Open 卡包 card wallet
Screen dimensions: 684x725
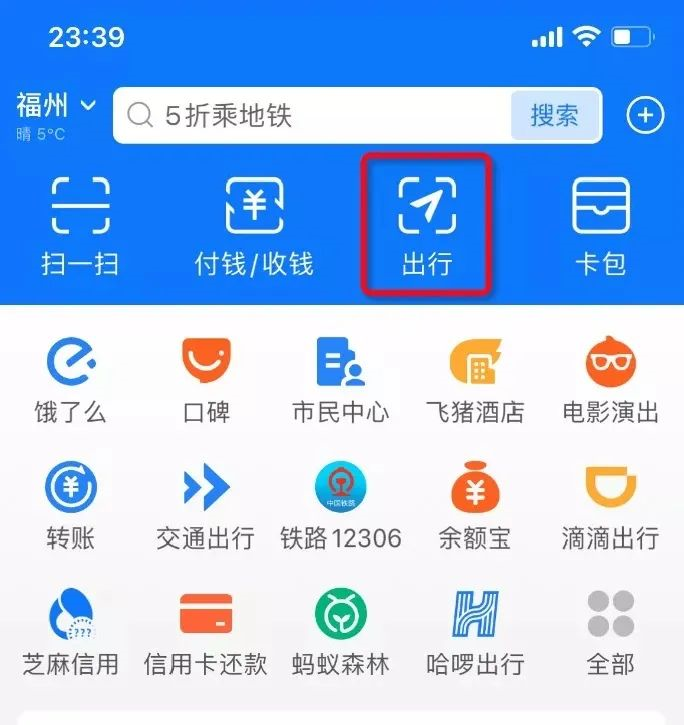tap(600, 225)
